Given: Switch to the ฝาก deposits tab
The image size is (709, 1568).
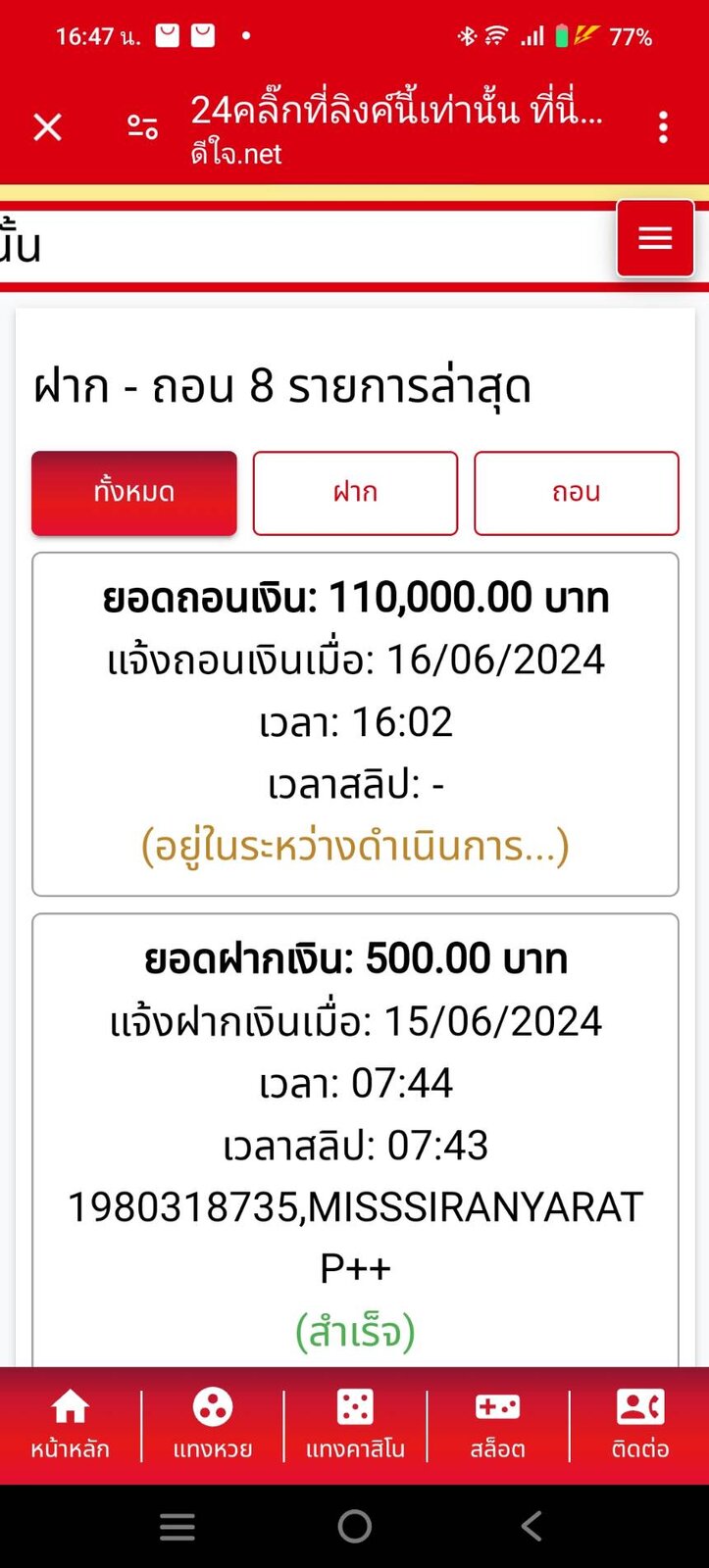Looking at the screenshot, I should tap(355, 493).
